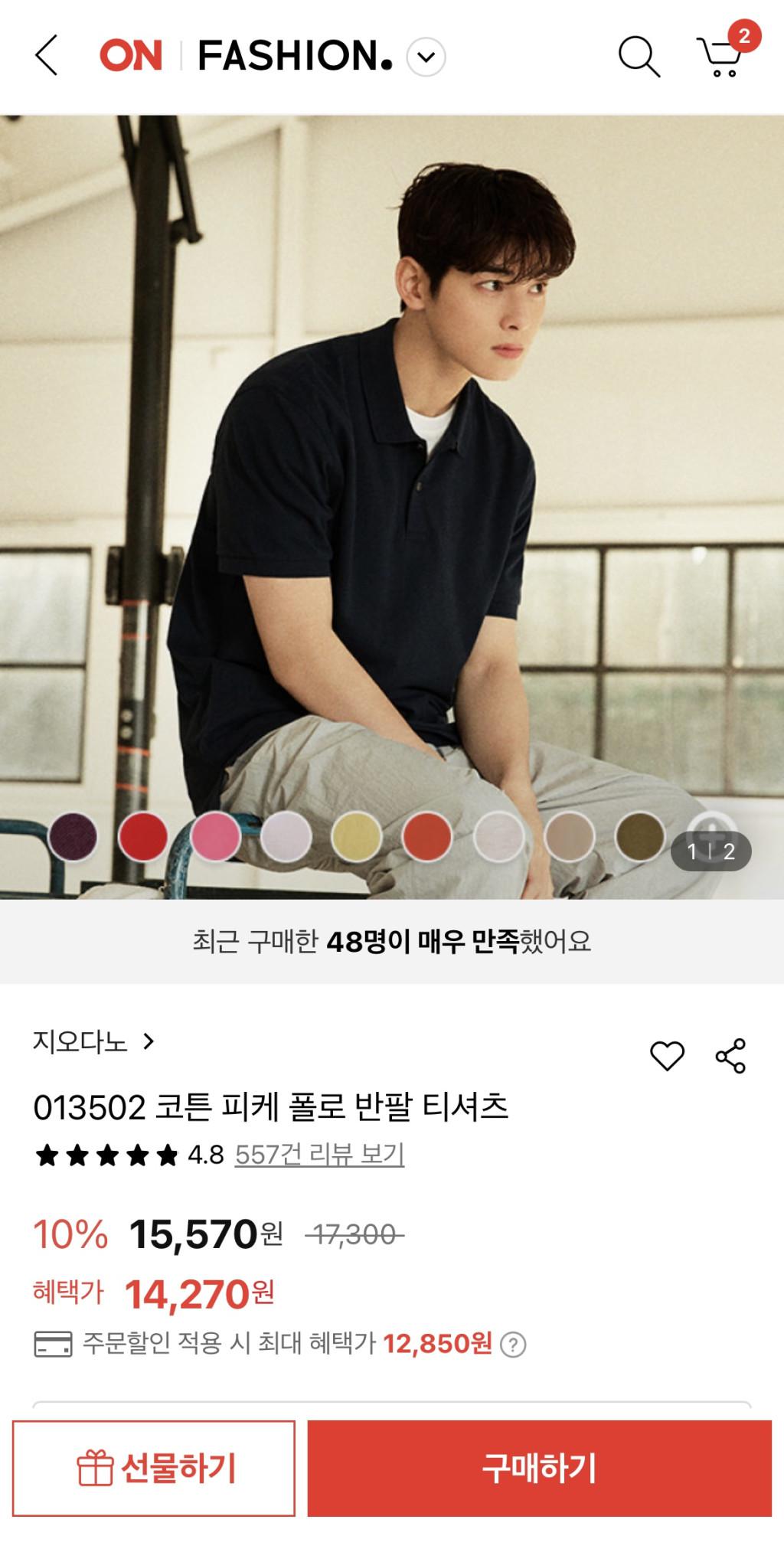Open the help icon beside 12,850원
The image size is (784, 1549).
click(513, 1345)
